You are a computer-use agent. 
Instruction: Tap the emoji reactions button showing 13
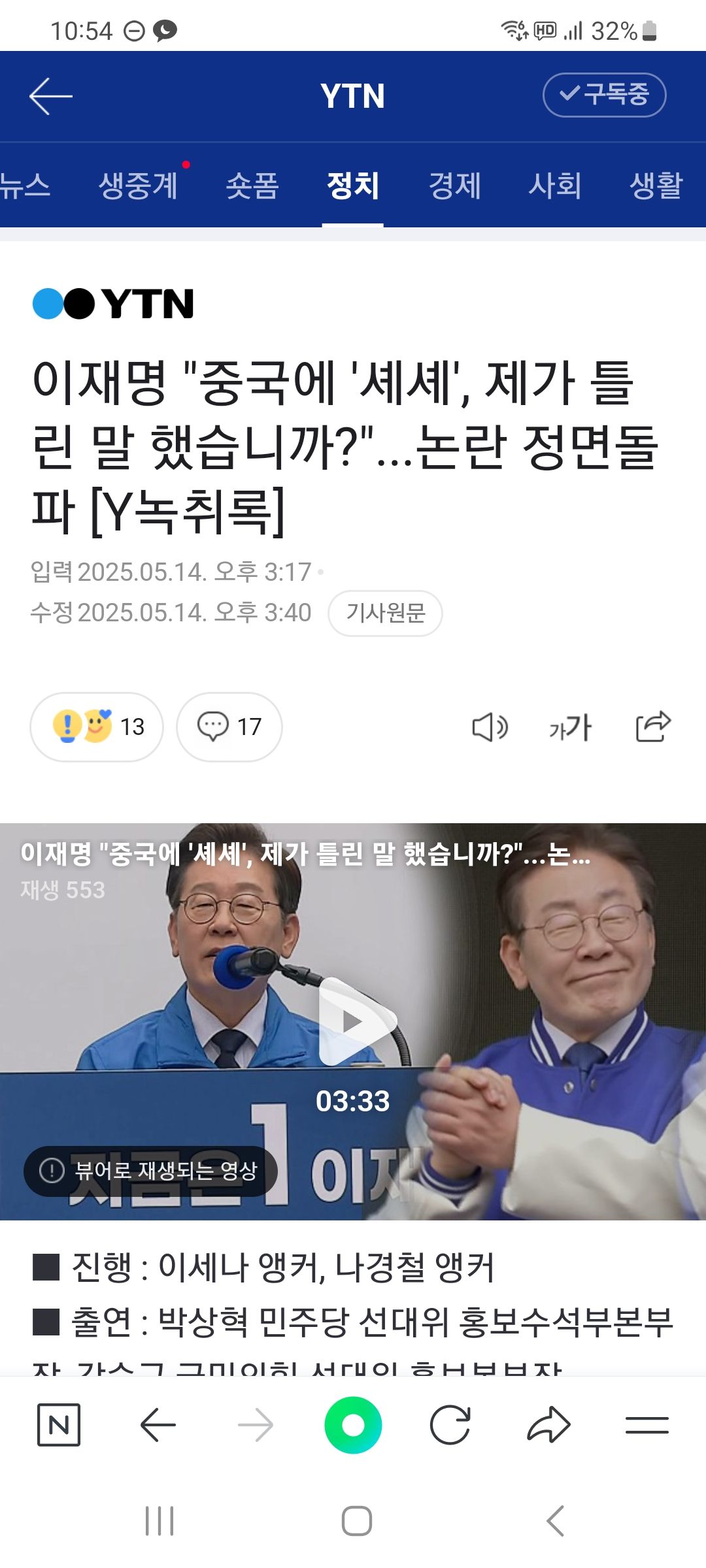(97, 727)
